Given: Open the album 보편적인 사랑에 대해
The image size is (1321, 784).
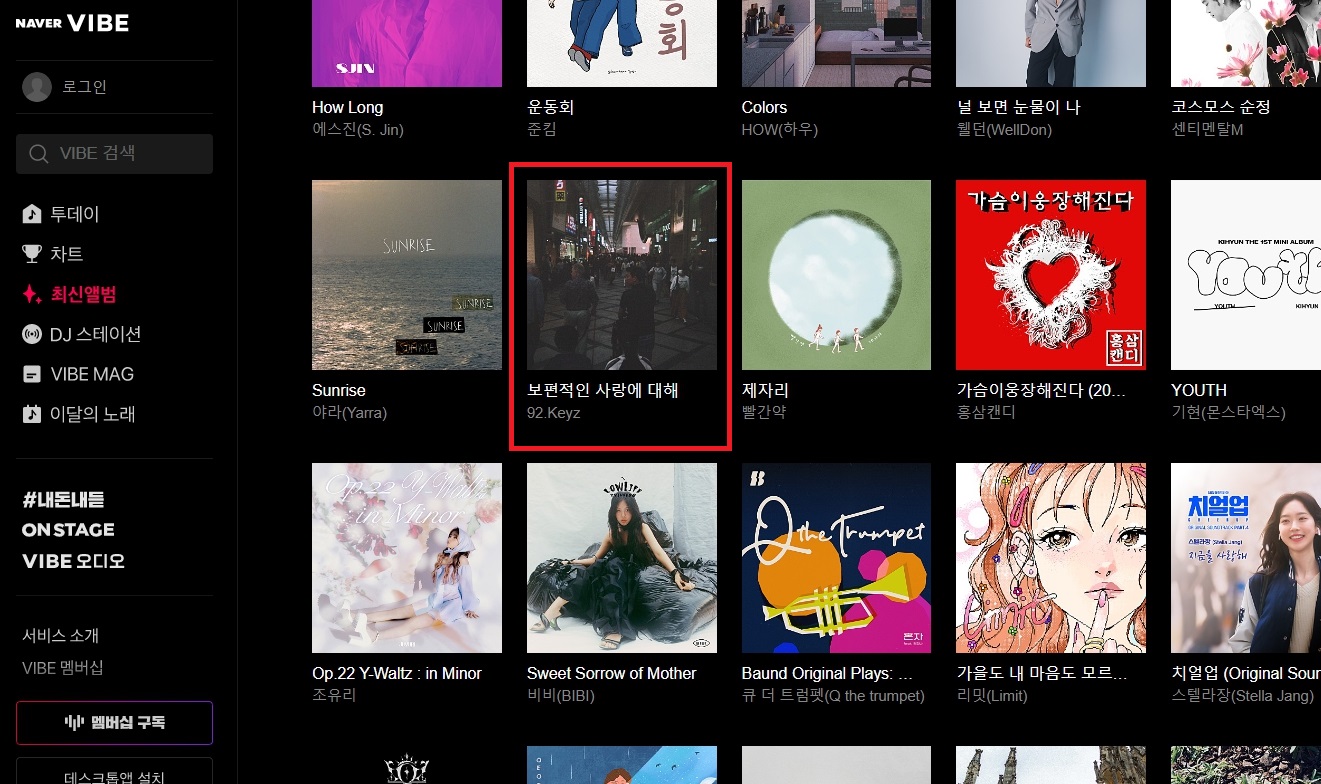Looking at the screenshot, I should point(621,275).
